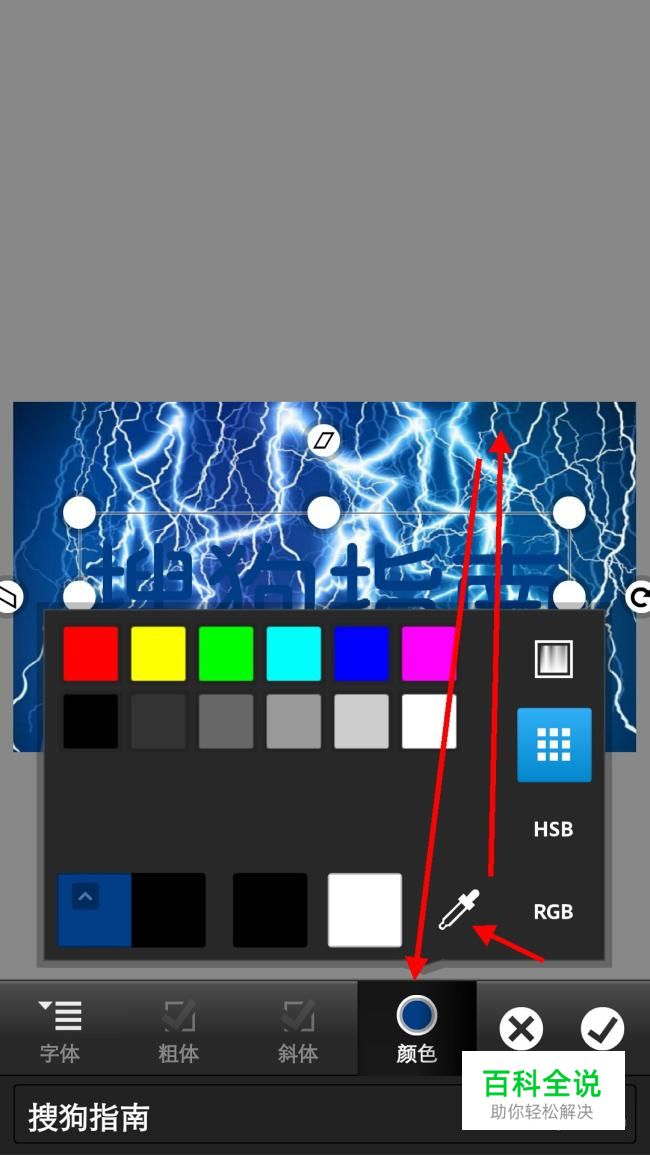
Task: Pick the magenta color swatch
Action: [x=429, y=654]
